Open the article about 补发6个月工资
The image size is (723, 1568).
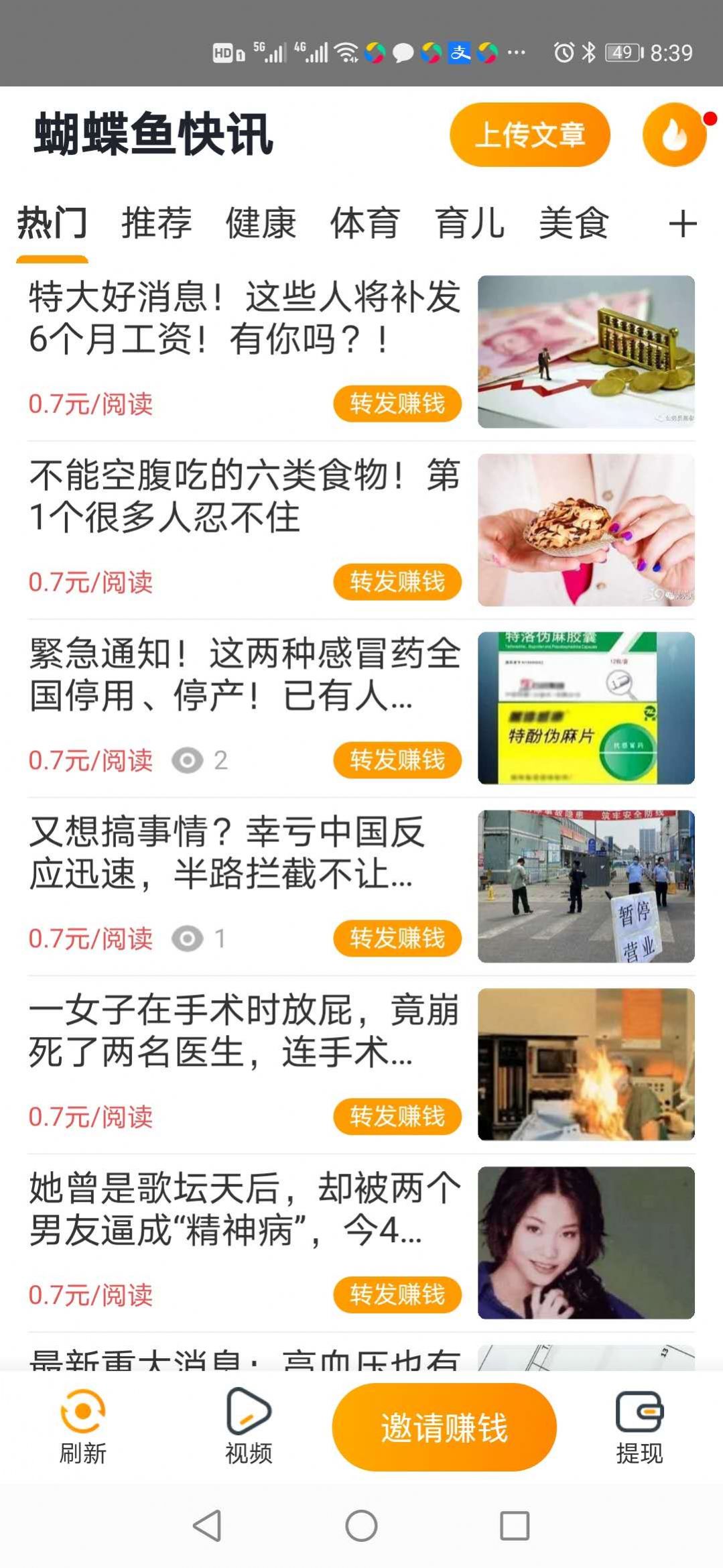245,317
